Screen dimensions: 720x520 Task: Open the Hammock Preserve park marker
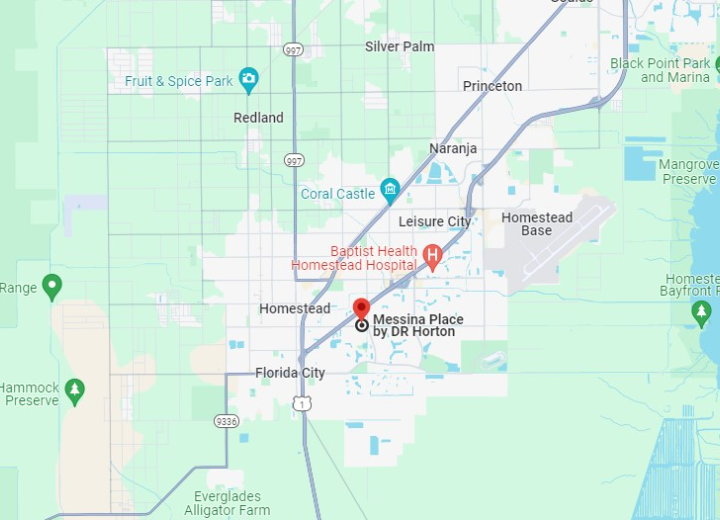74,388
